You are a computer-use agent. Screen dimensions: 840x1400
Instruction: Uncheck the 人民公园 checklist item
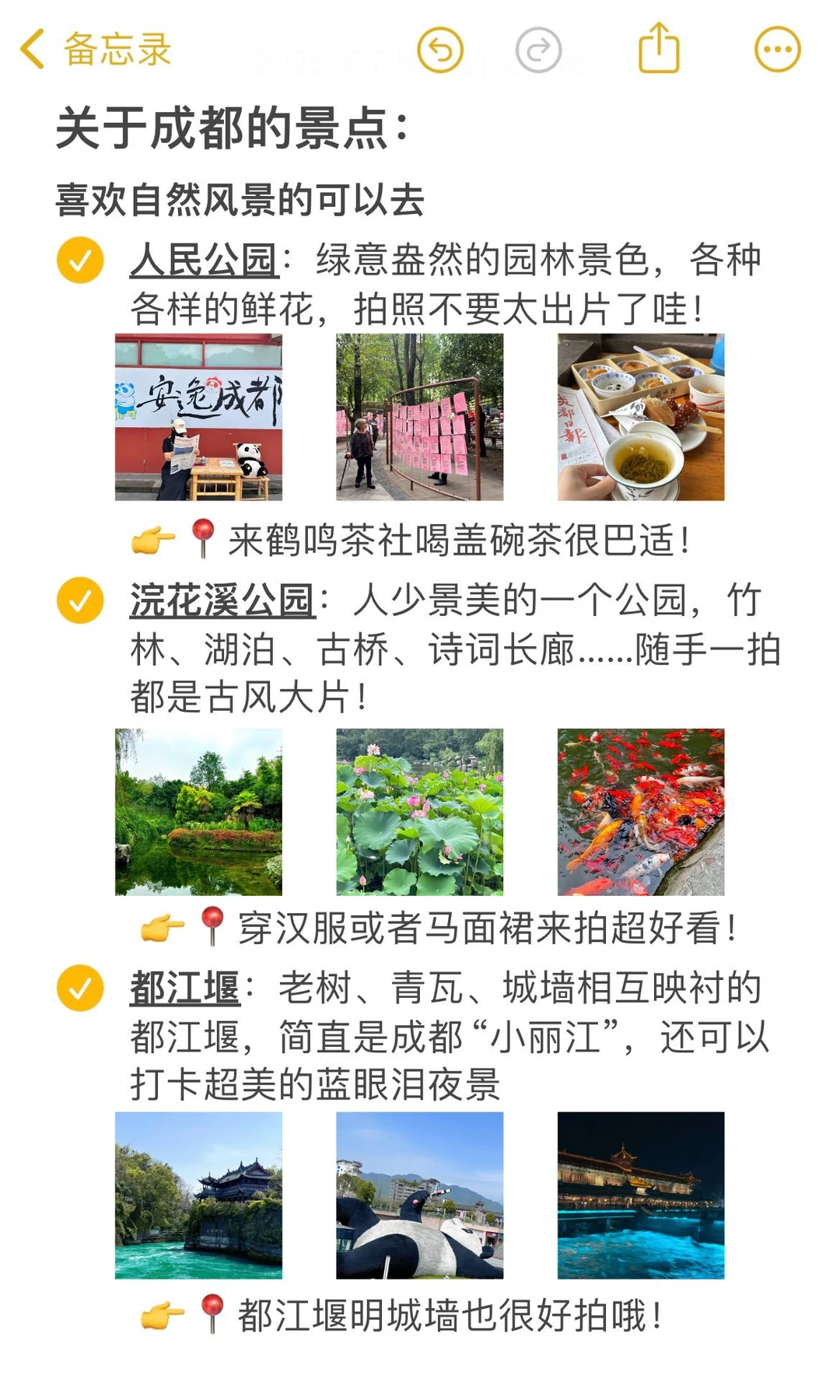[x=80, y=260]
